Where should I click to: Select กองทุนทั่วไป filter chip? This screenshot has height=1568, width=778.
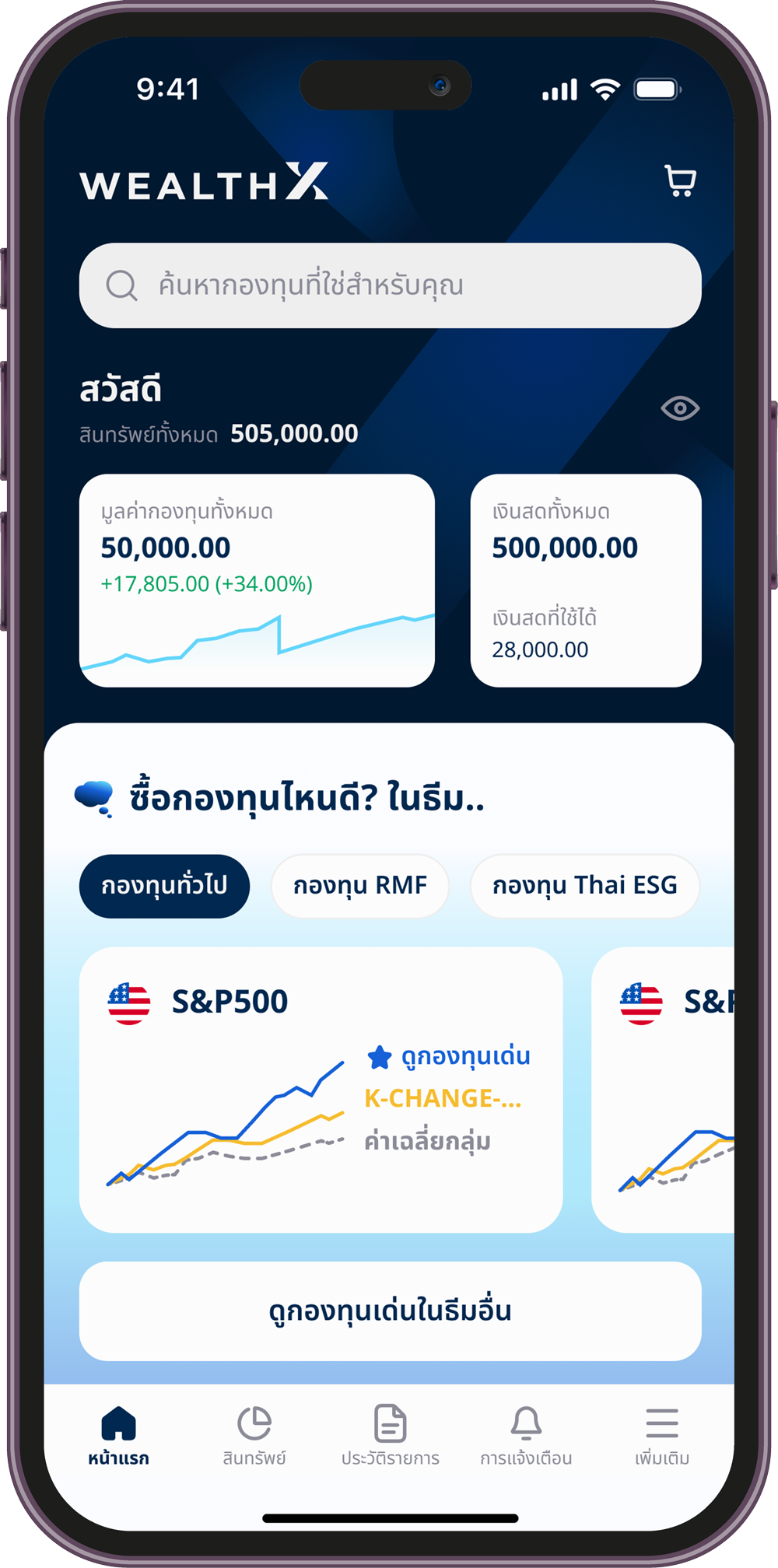click(x=164, y=885)
